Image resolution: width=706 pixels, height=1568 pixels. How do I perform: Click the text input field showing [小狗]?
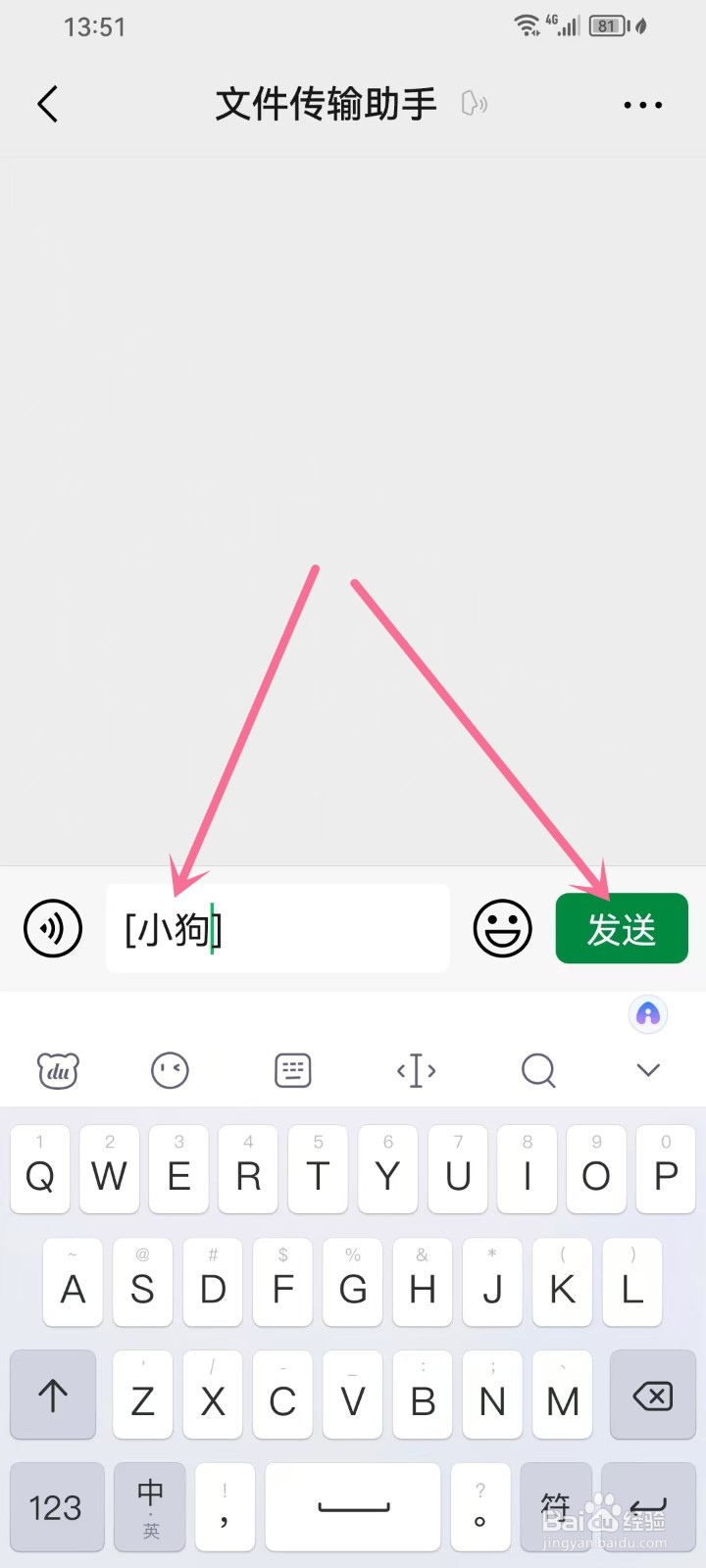pos(277,928)
